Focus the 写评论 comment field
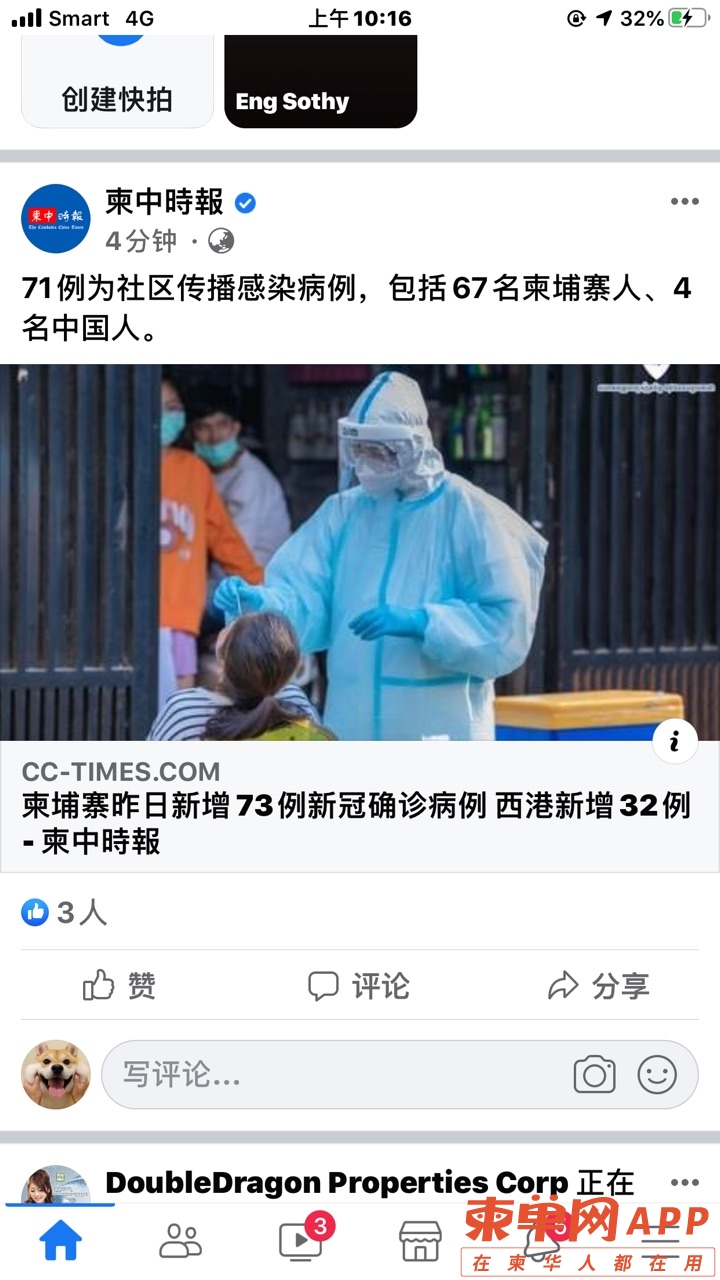Image resolution: width=720 pixels, height=1280 pixels. pos(330,1075)
